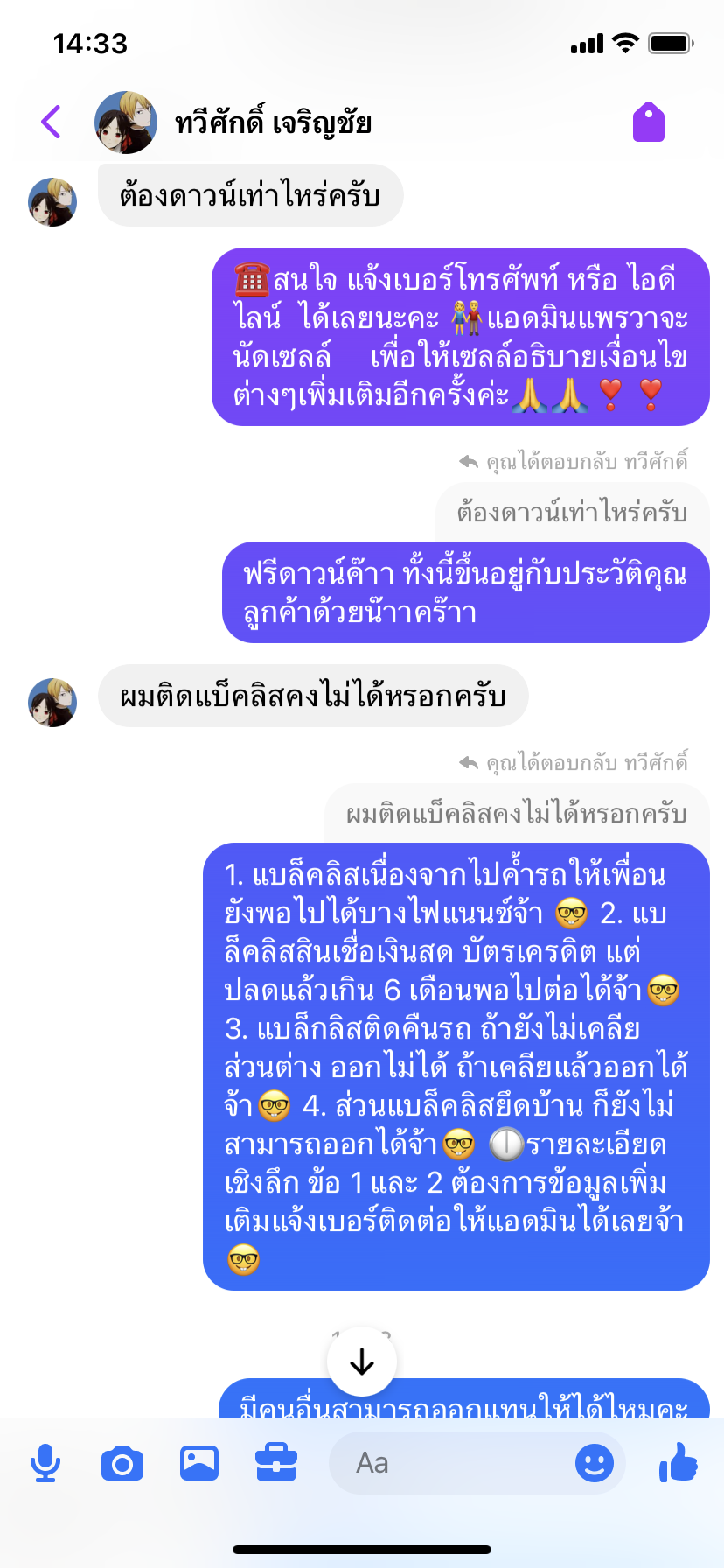
Task: Go back from the chat
Action: pos(52,122)
